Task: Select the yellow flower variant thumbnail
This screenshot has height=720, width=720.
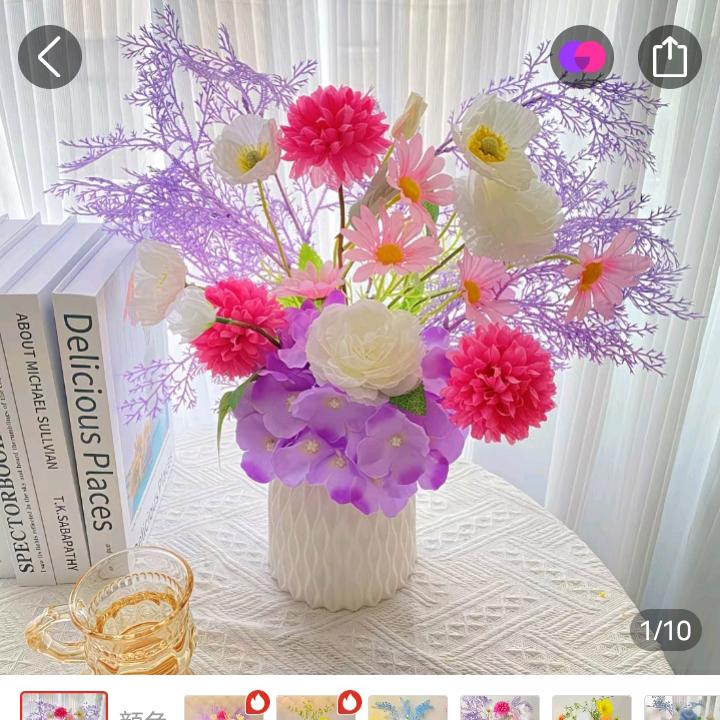Action: pyautogui.click(x=592, y=708)
